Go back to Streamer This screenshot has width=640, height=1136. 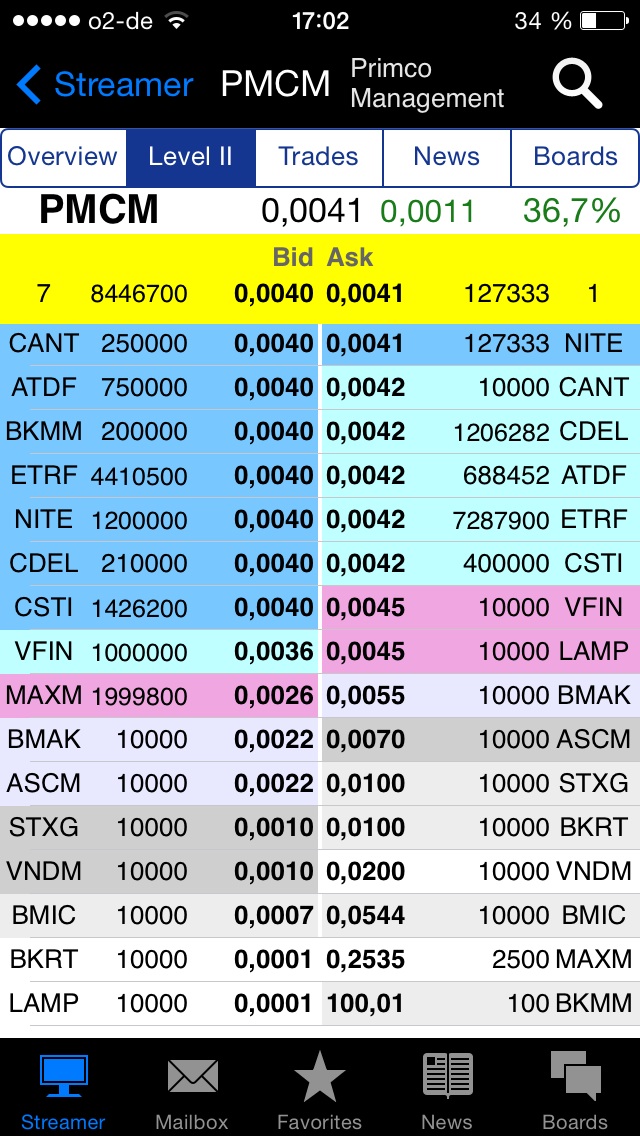105,85
